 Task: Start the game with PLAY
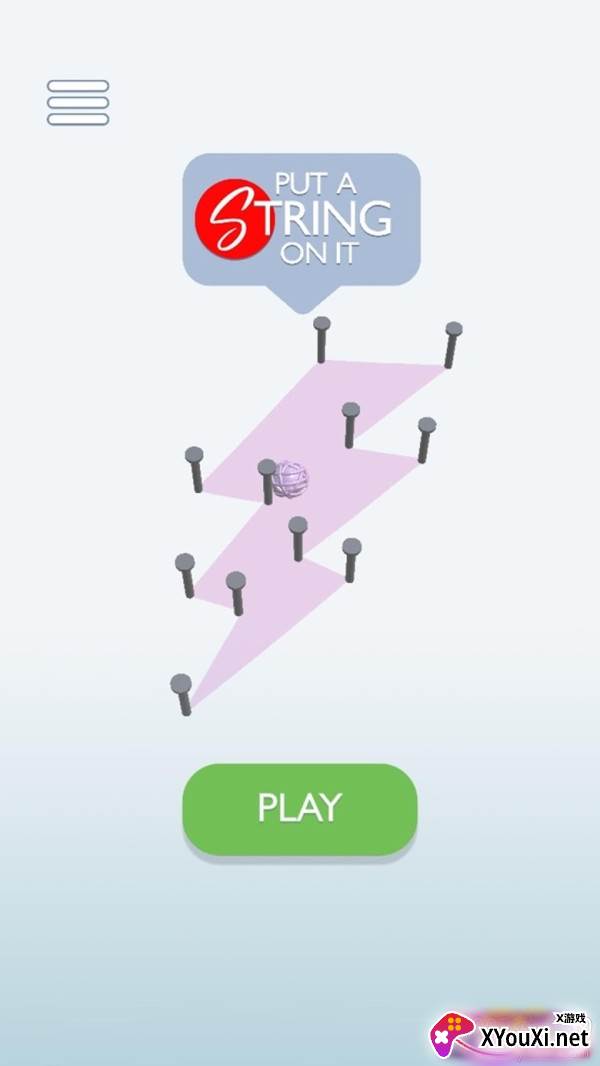click(x=299, y=808)
